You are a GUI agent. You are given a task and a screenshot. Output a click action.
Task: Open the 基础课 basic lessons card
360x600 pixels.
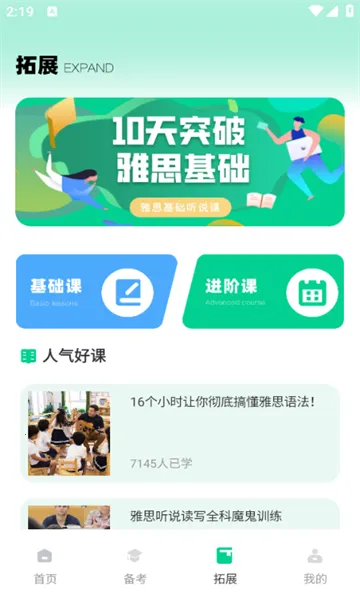pyautogui.click(x=96, y=292)
